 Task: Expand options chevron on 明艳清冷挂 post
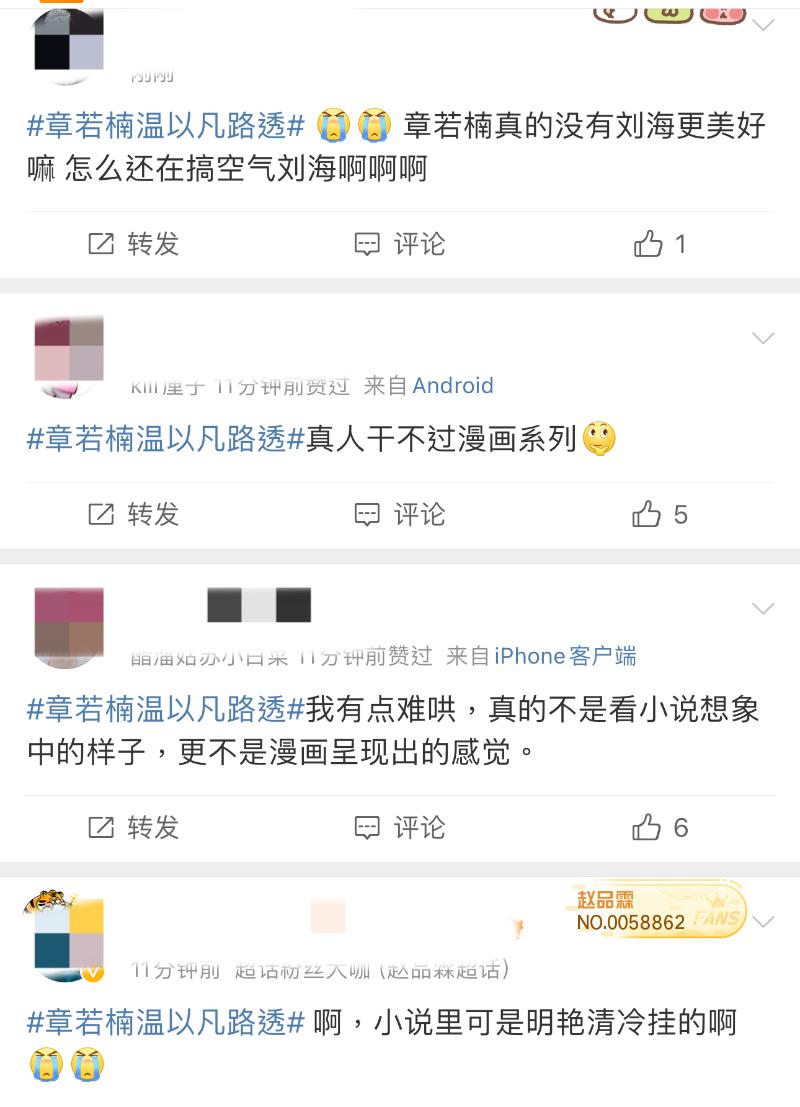(x=763, y=920)
